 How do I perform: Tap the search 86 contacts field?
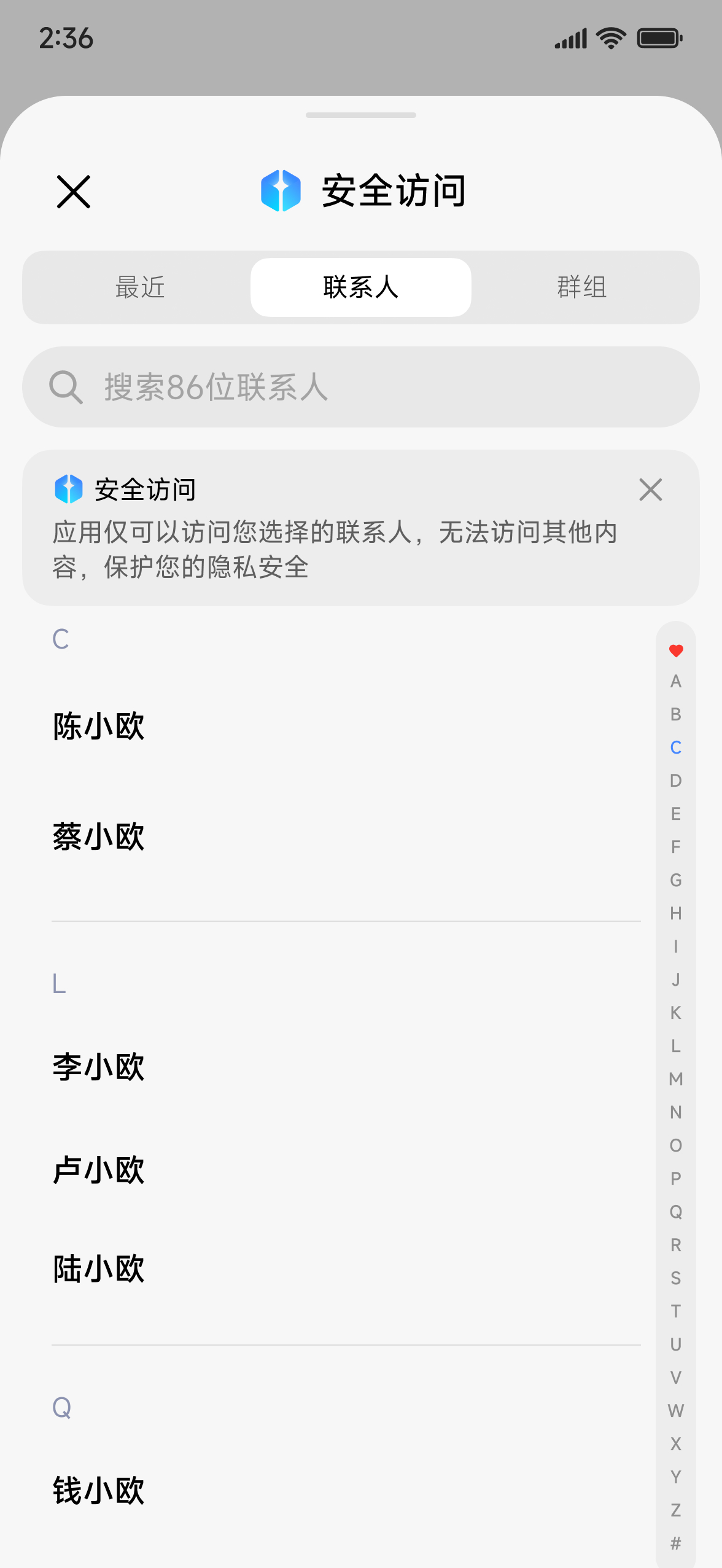361,387
